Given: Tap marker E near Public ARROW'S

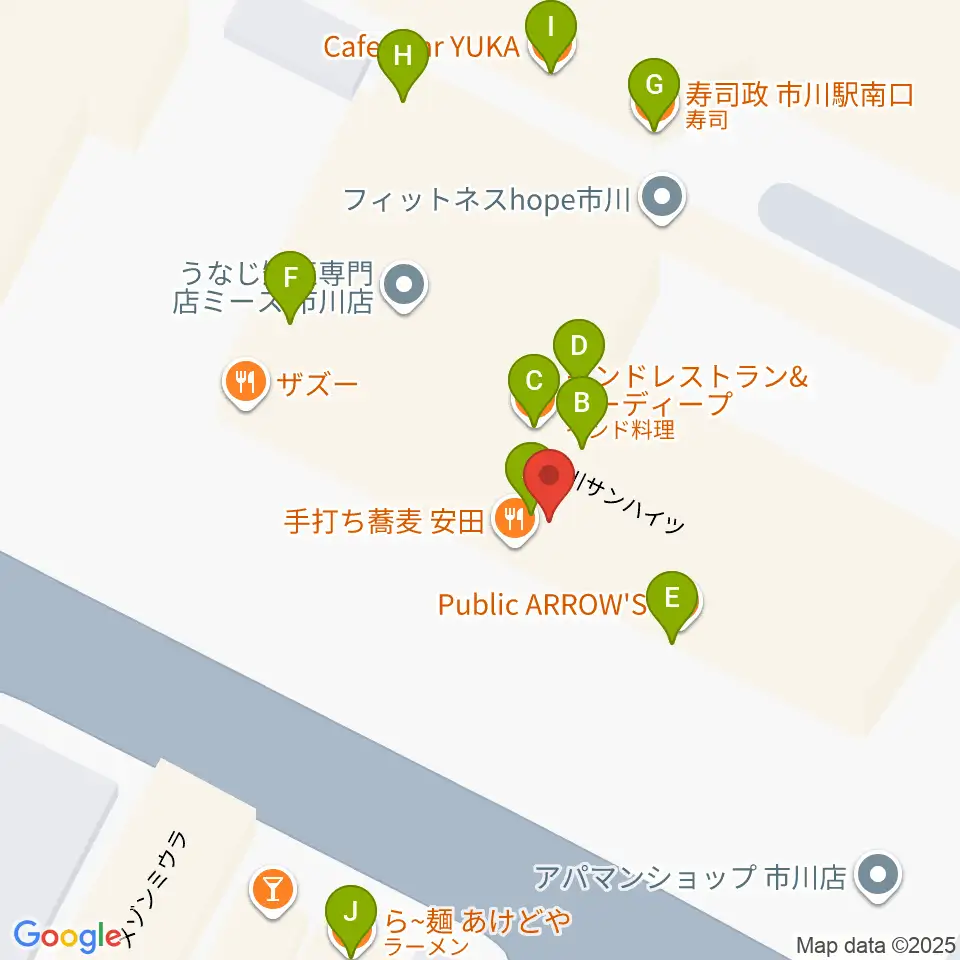Looking at the screenshot, I should (671, 606).
